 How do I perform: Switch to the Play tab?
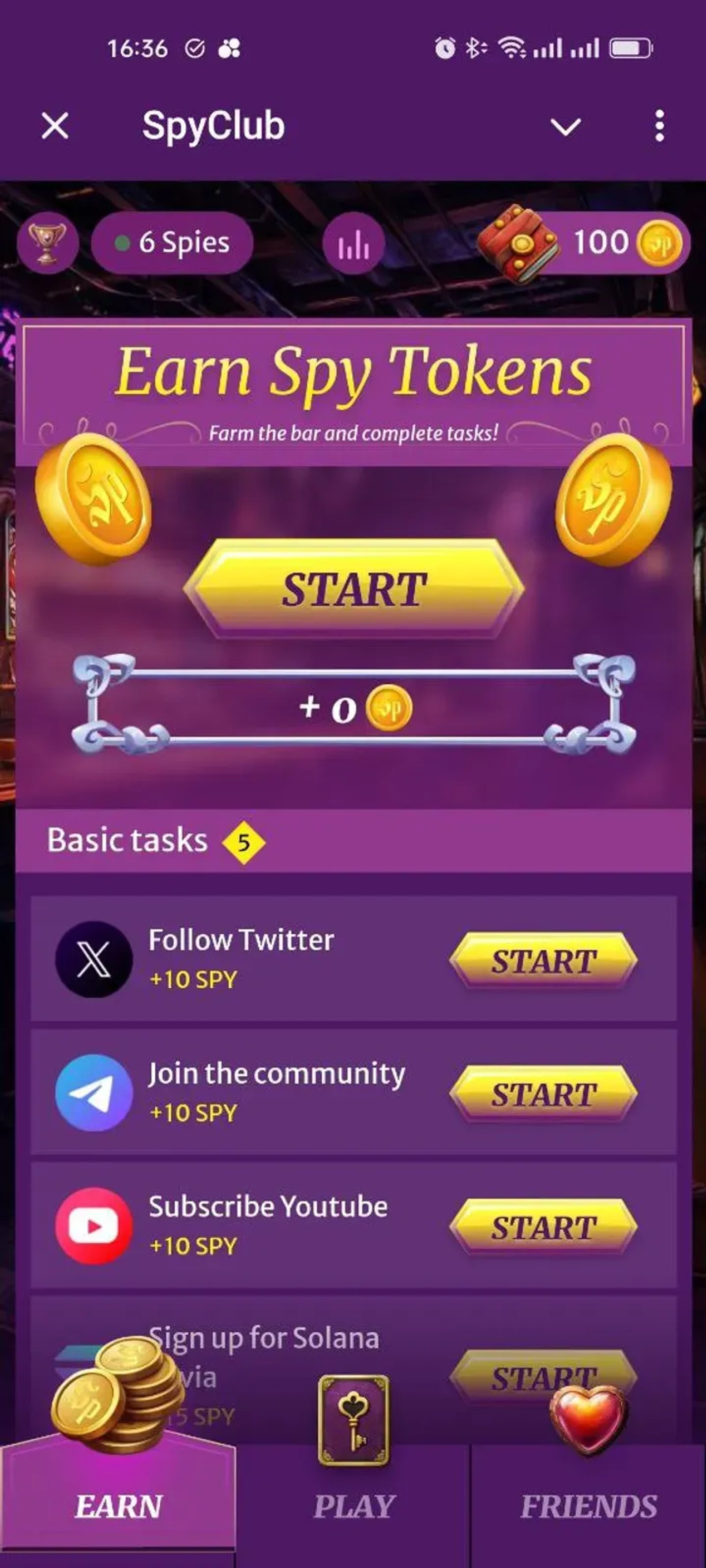pos(354,1506)
